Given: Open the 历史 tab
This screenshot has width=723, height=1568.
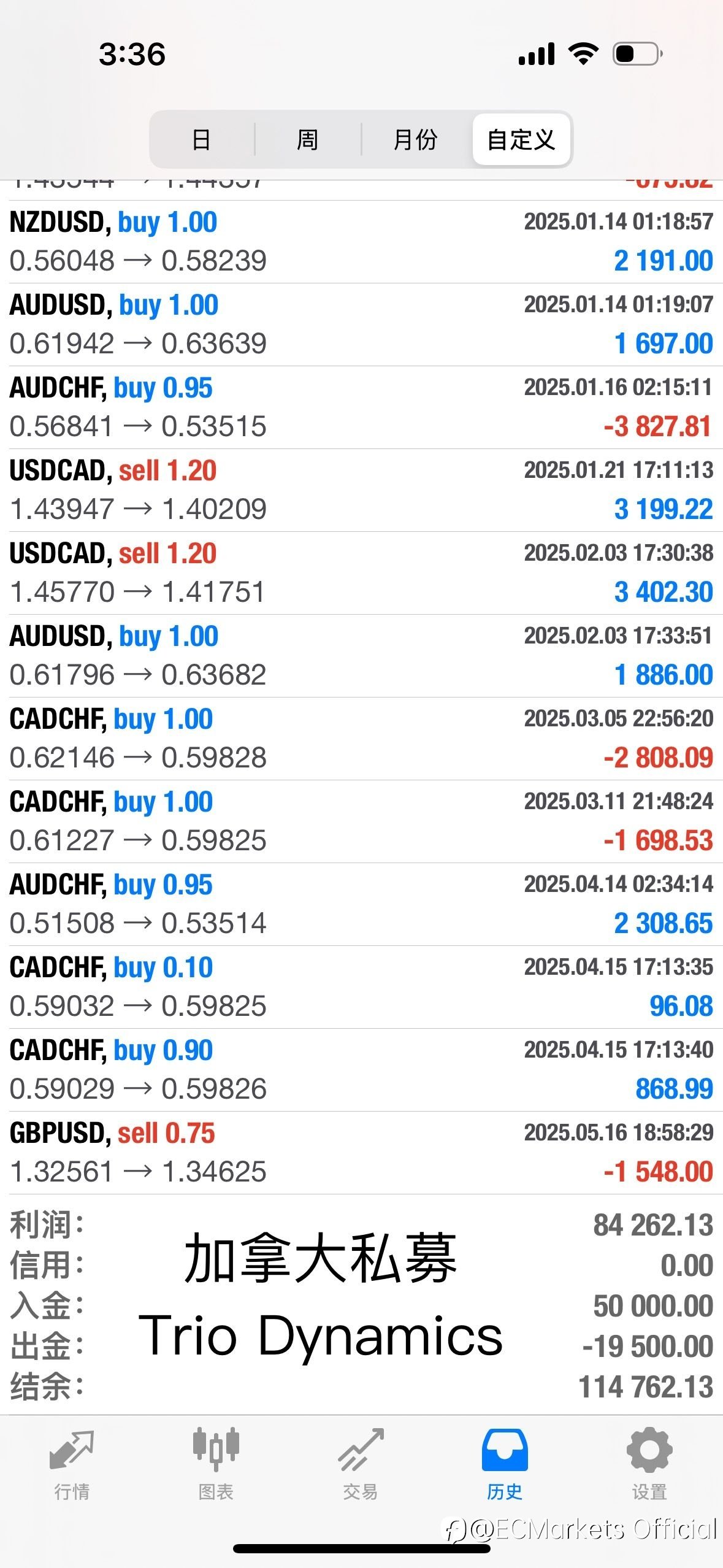Looking at the screenshot, I should click(505, 1464).
